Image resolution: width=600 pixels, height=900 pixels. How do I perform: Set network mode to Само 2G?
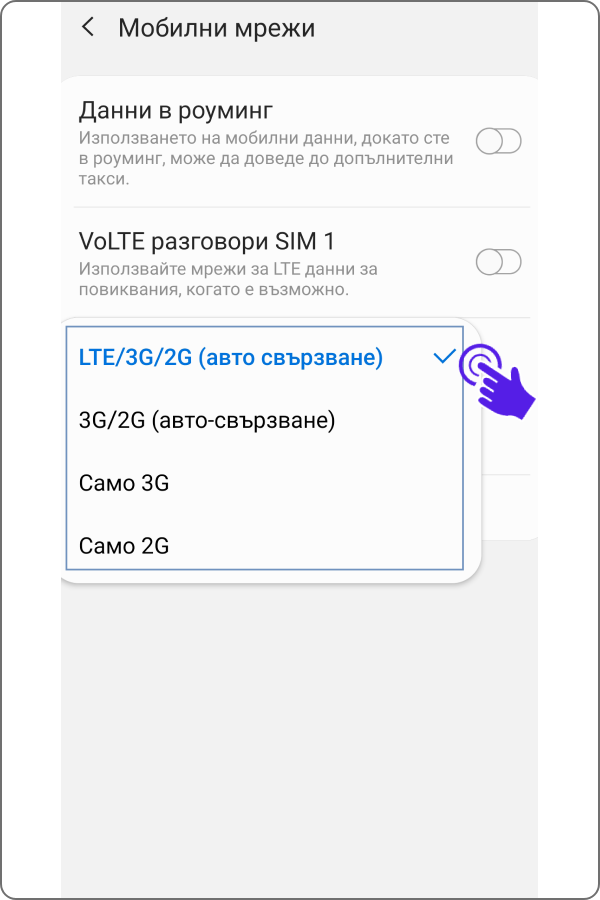(x=125, y=546)
